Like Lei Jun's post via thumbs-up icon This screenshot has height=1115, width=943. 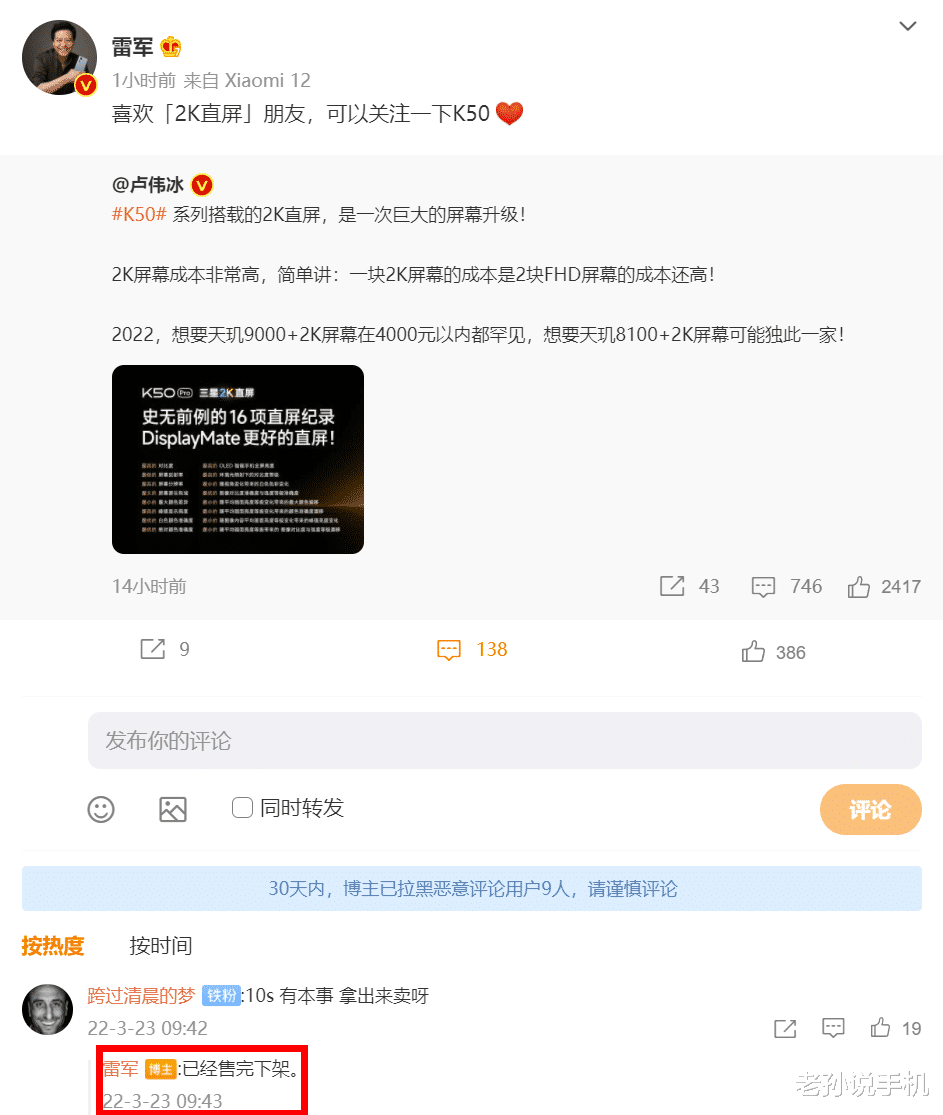coord(753,649)
